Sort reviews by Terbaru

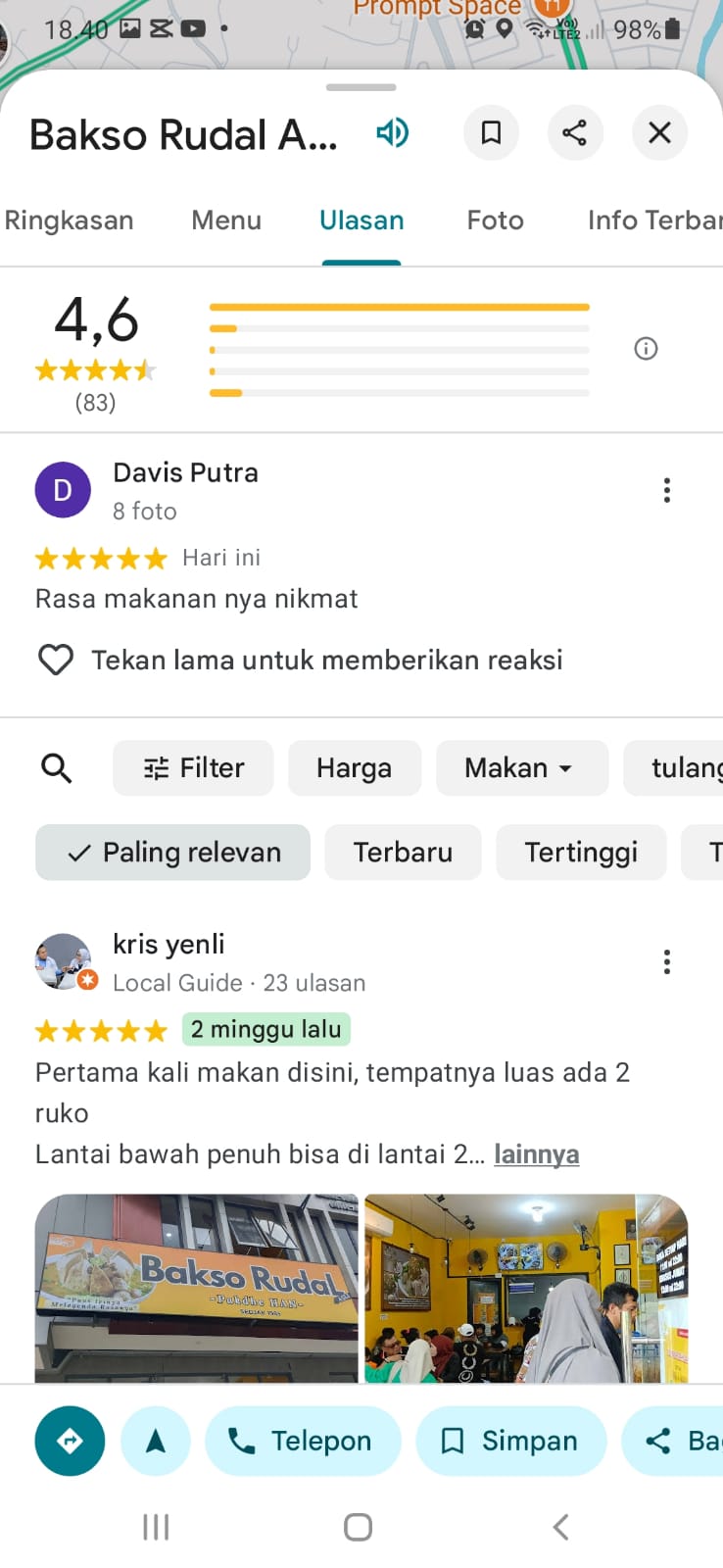(x=403, y=853)
